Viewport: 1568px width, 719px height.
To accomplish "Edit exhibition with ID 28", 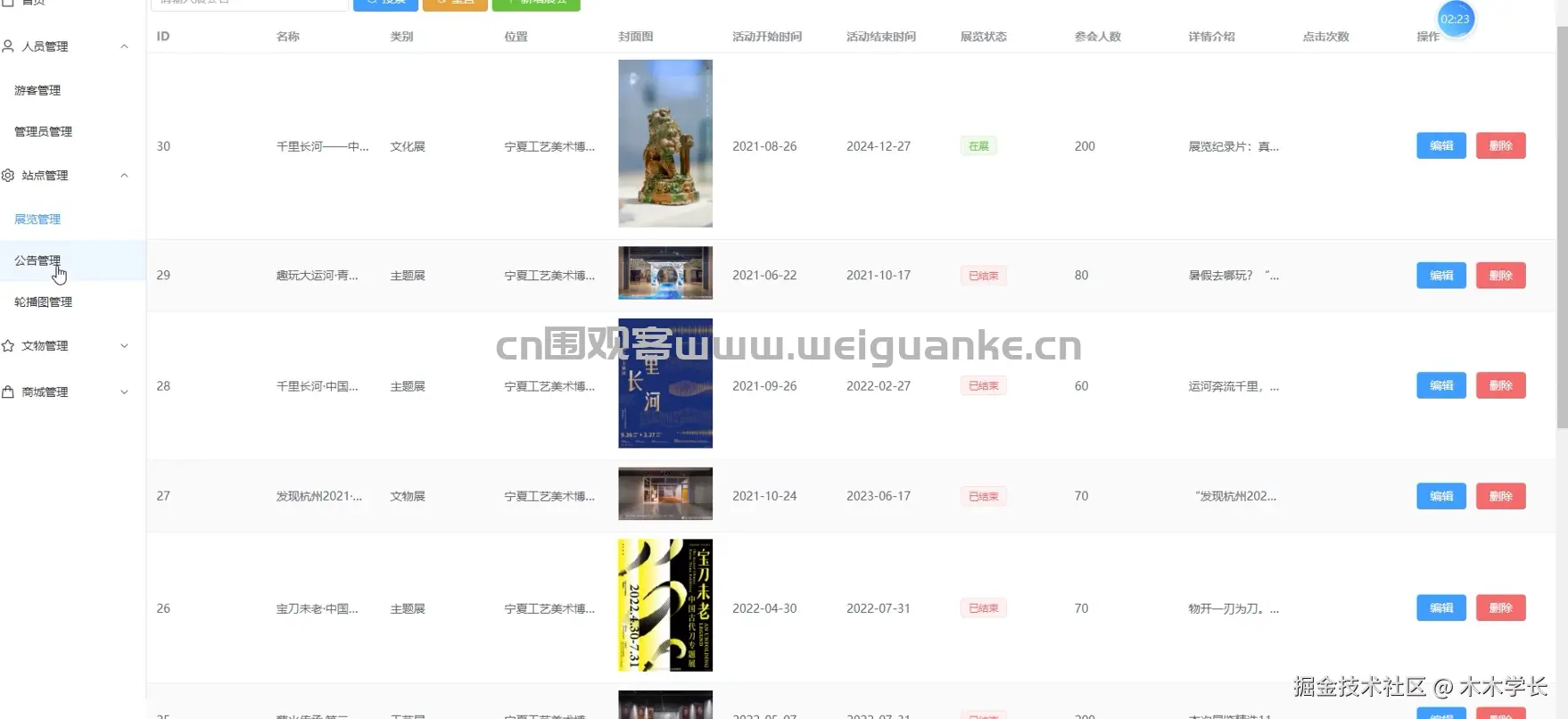I will pyautogui.click(x=1440, y=385).
